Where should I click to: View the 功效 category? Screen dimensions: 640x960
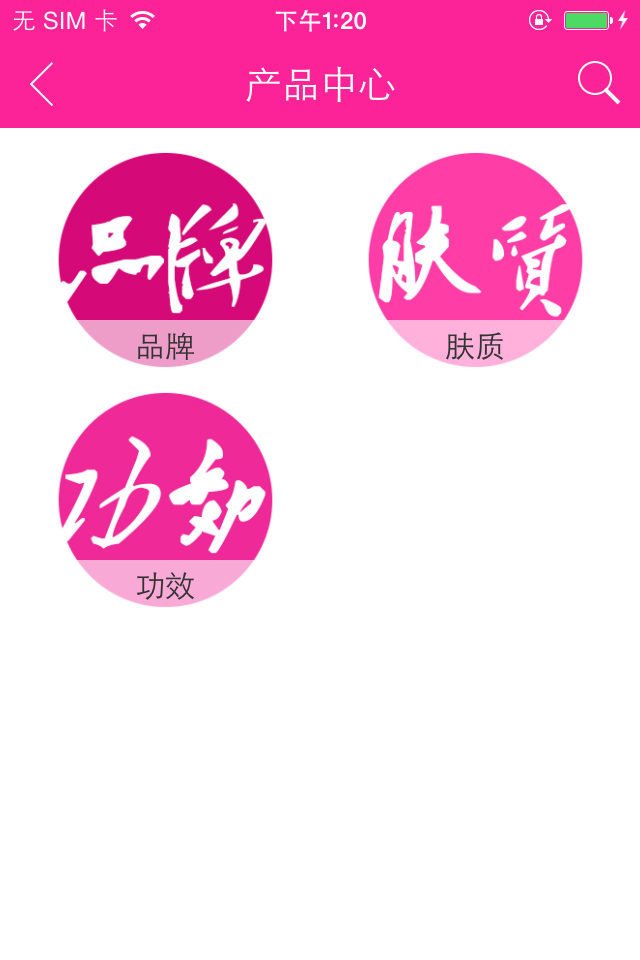(166, 500)
